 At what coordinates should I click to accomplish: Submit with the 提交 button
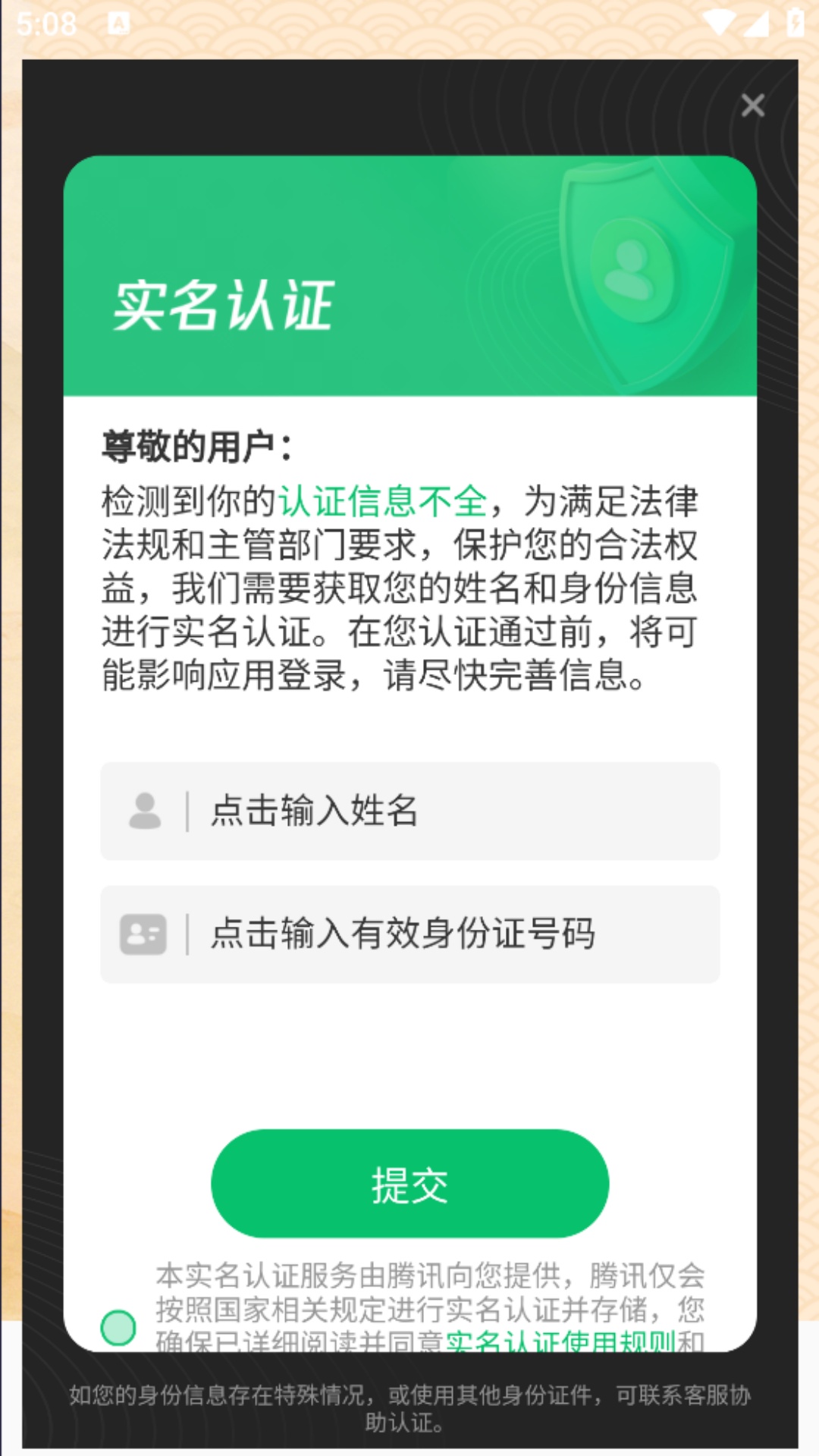tap(409, 1184)
